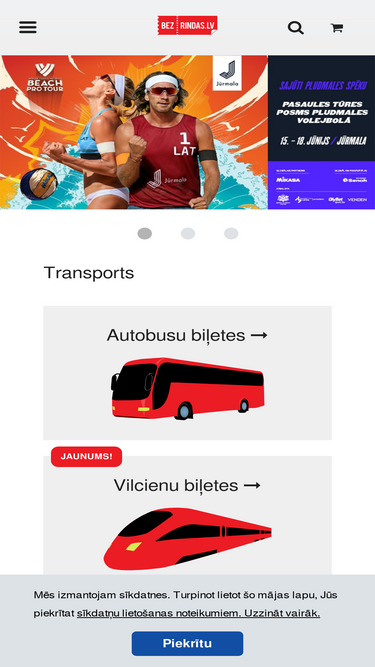Select the second carousel dot
375x667 pixels.
[x=188, y=234]
